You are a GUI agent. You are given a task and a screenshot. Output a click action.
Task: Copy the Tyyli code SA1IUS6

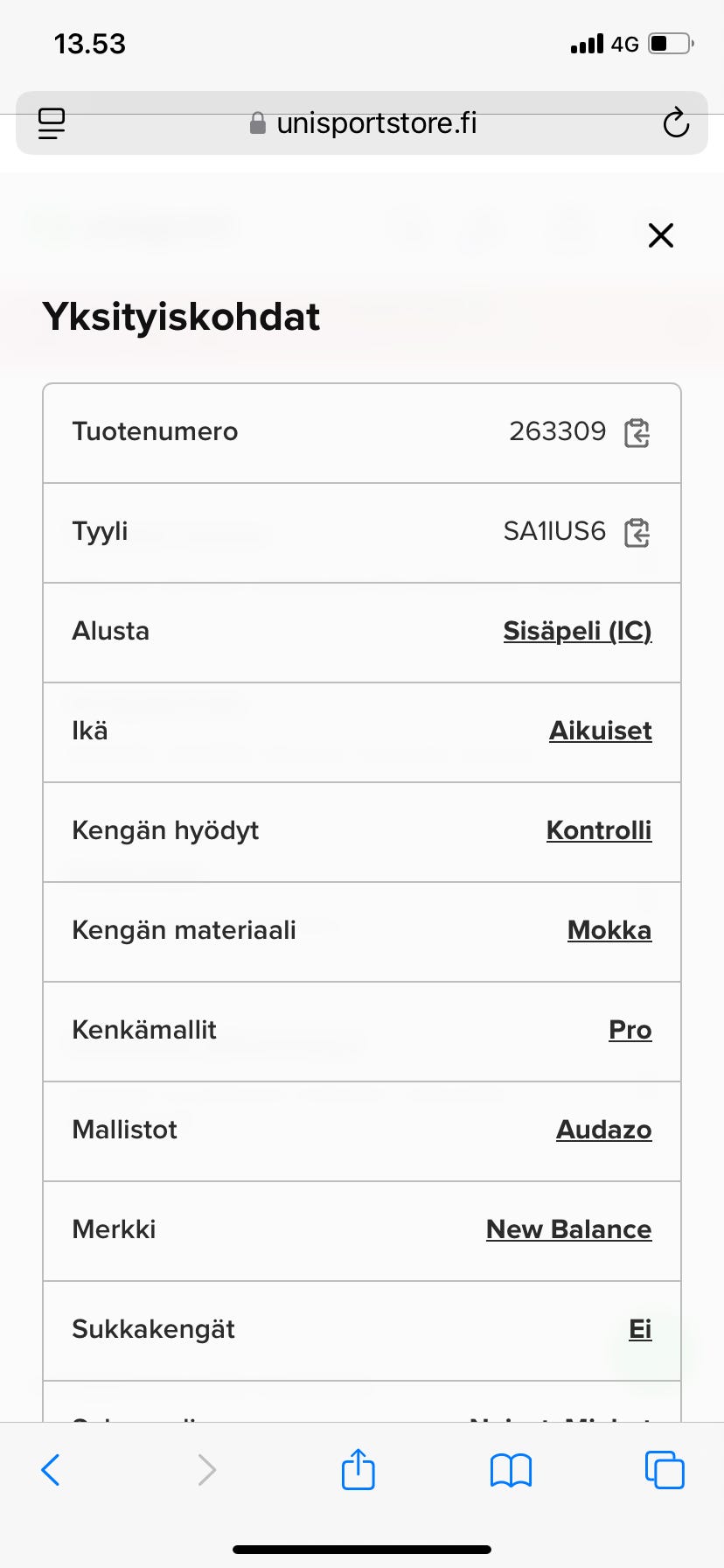point(637,532)
